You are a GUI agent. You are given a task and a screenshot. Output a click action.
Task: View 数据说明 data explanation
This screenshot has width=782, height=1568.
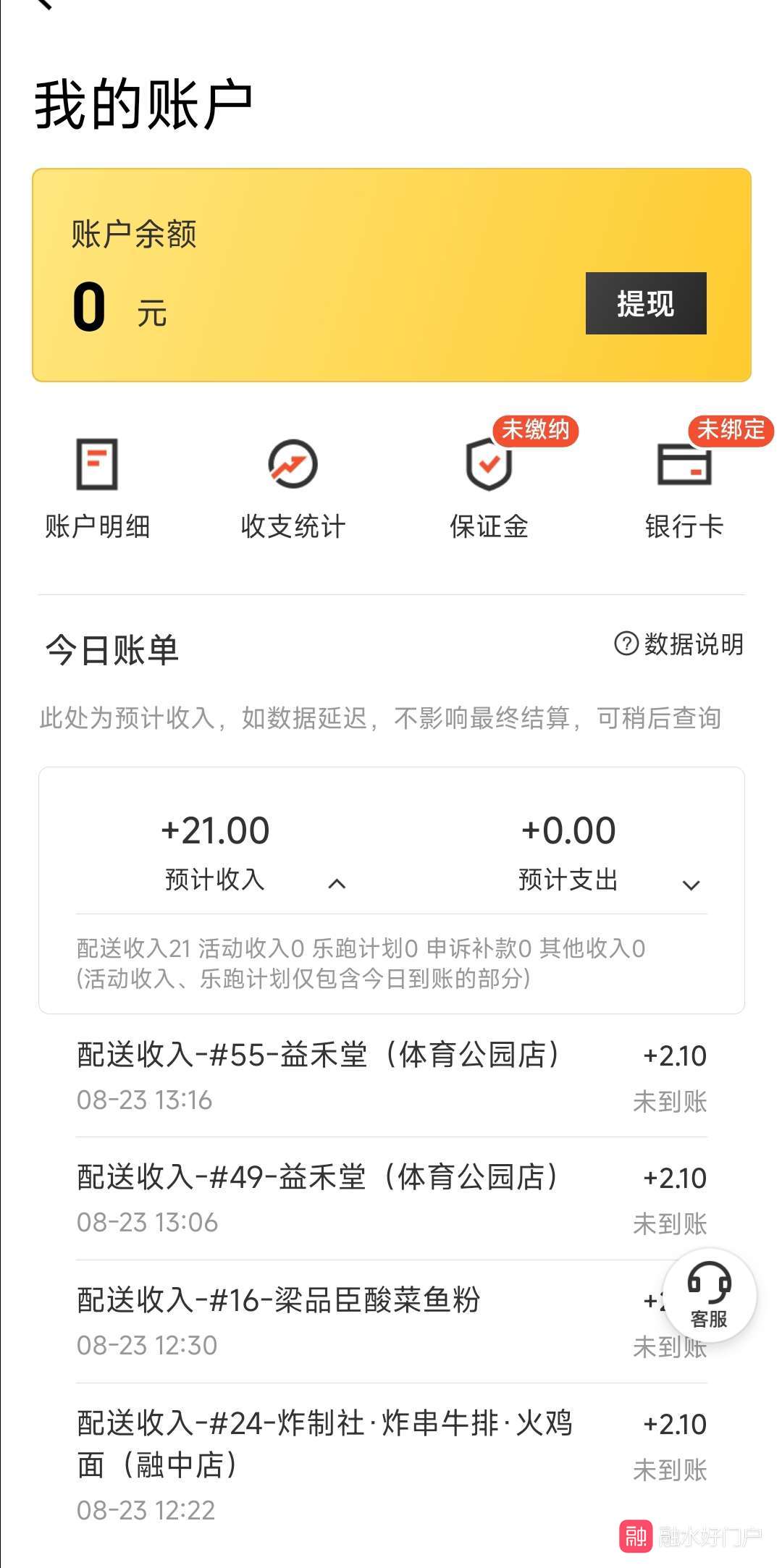(679, 644)
